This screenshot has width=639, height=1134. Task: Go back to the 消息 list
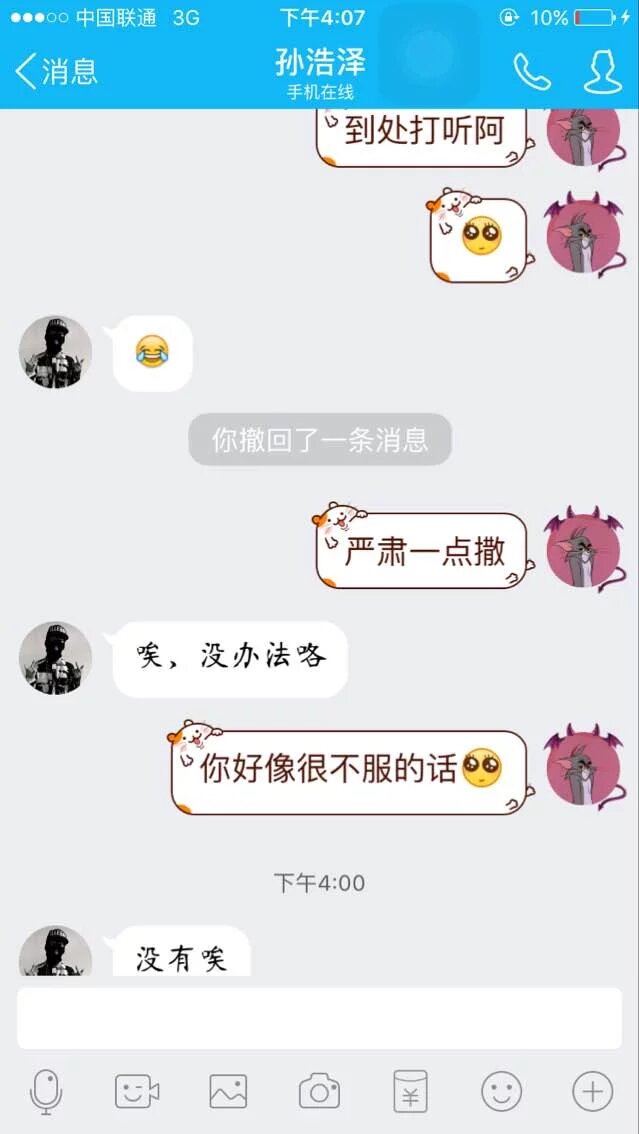(x=57, y=71)
